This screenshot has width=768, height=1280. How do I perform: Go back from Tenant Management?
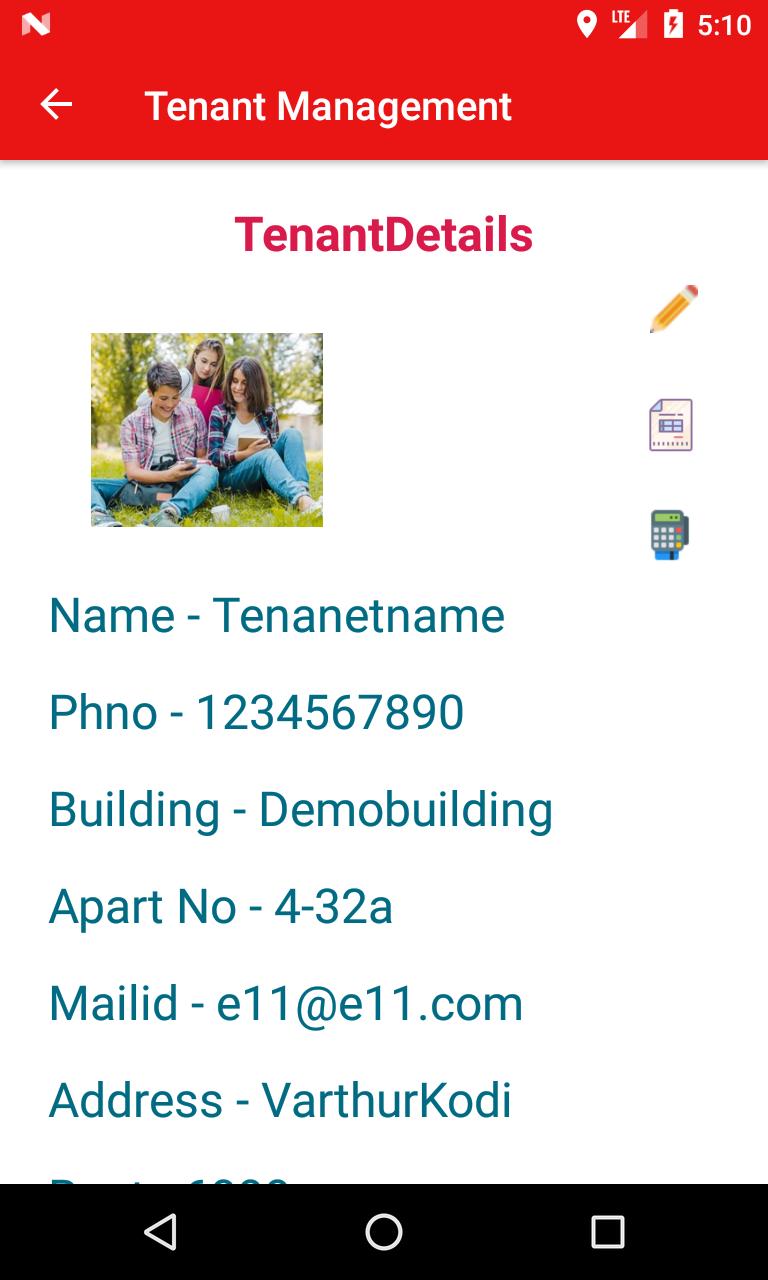click(x=56, y=105)
